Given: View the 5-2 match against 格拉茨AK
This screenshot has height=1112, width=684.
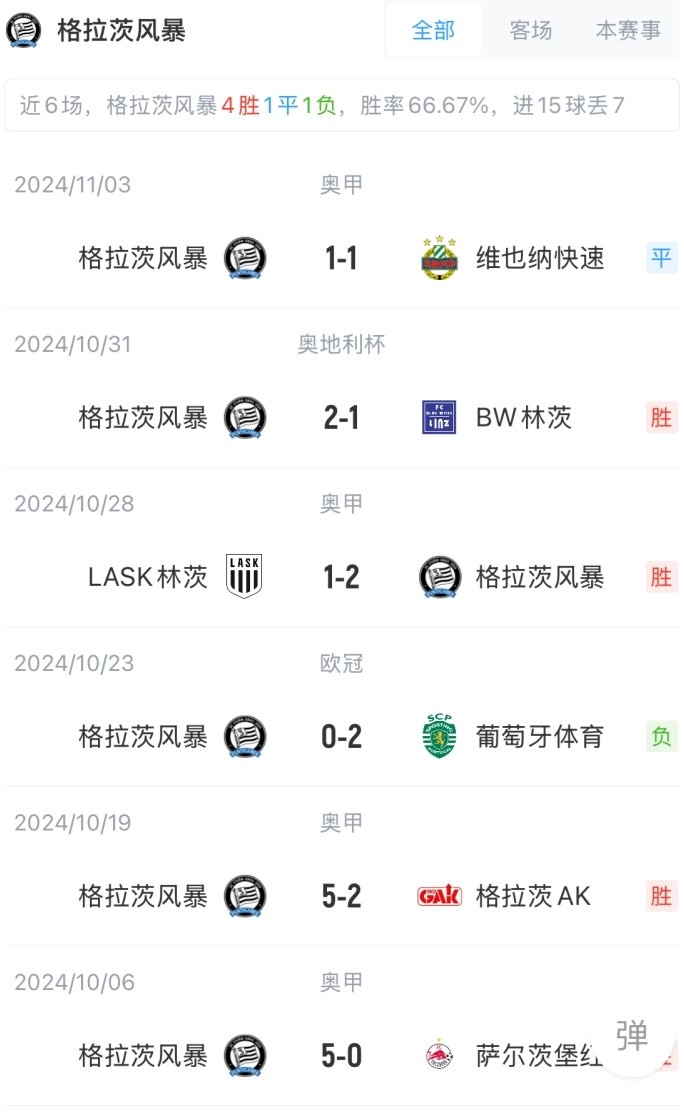Looking at the screenshot, I should (341, 896).
